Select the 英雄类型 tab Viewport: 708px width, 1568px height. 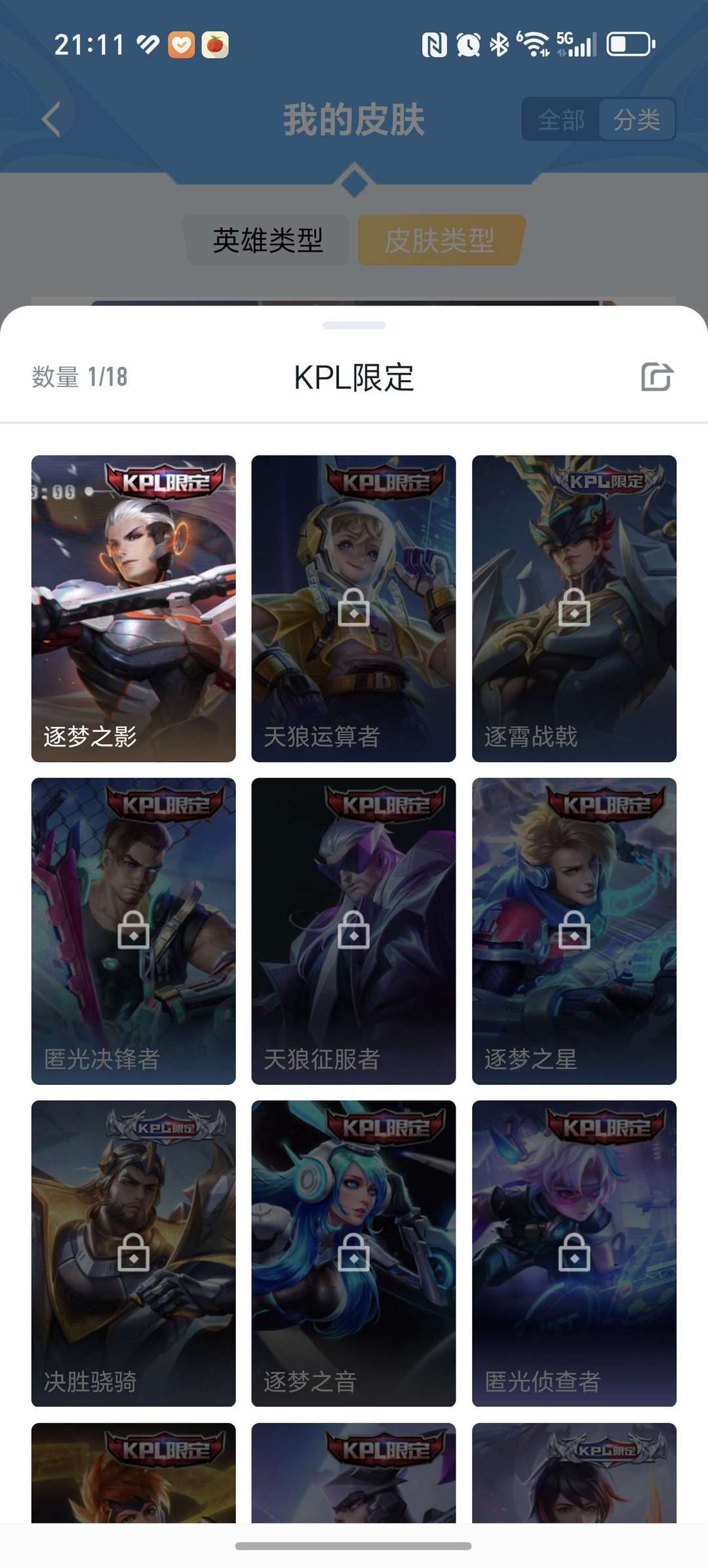point(267,240)
